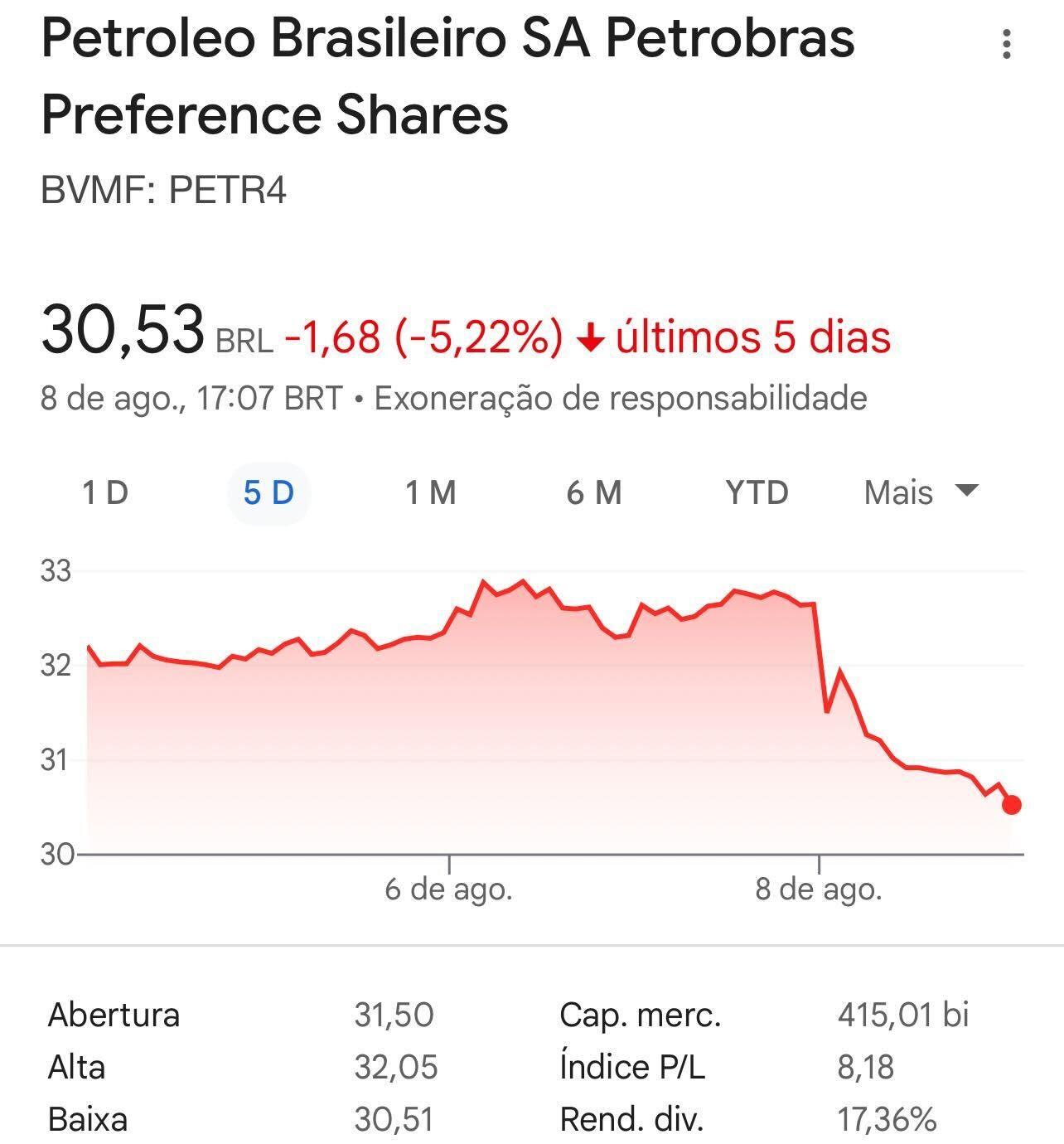Open the Mais dropdown for more time ranges
This screenshot has width=1064, height=1144.
click(x=898, y=492)
